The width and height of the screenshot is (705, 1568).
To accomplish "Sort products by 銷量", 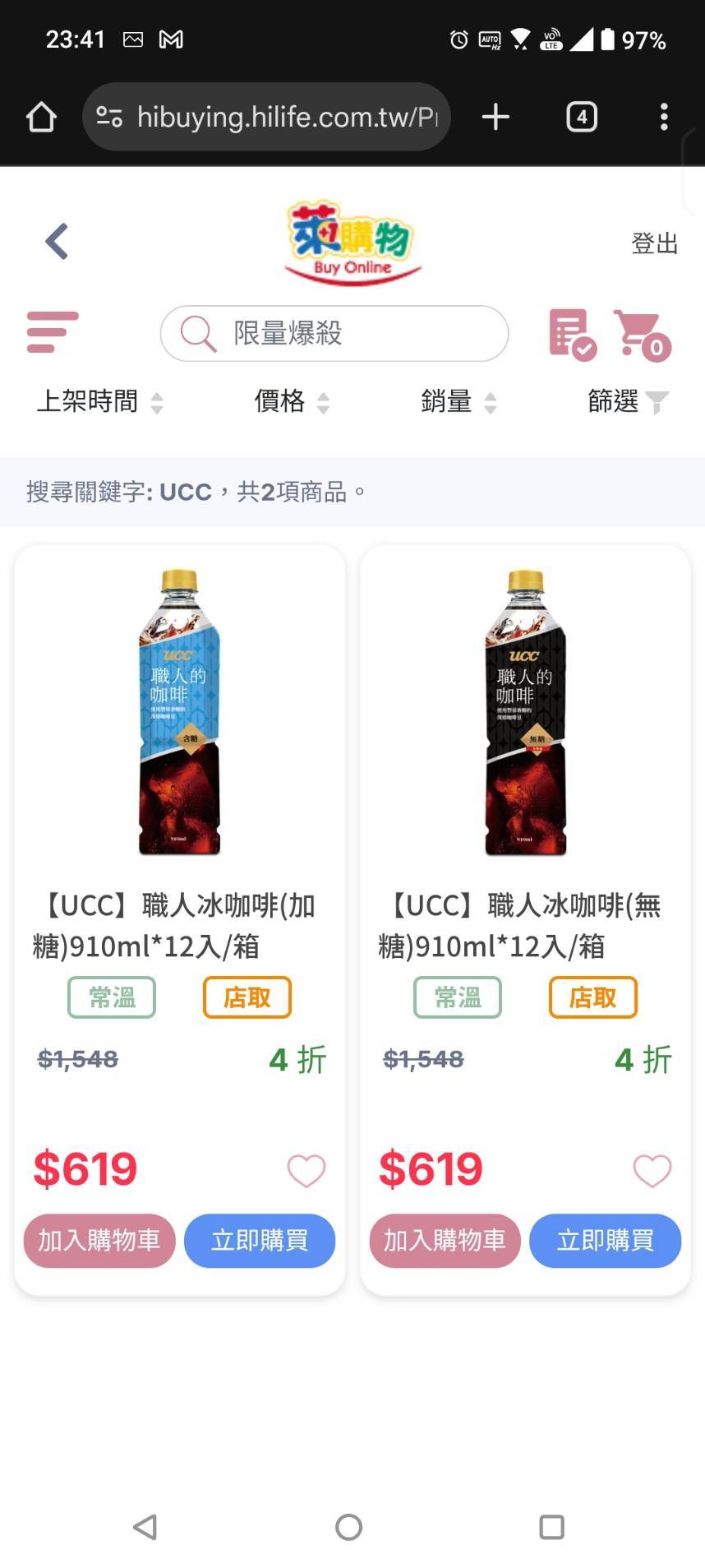I will [x=458, y=402].
